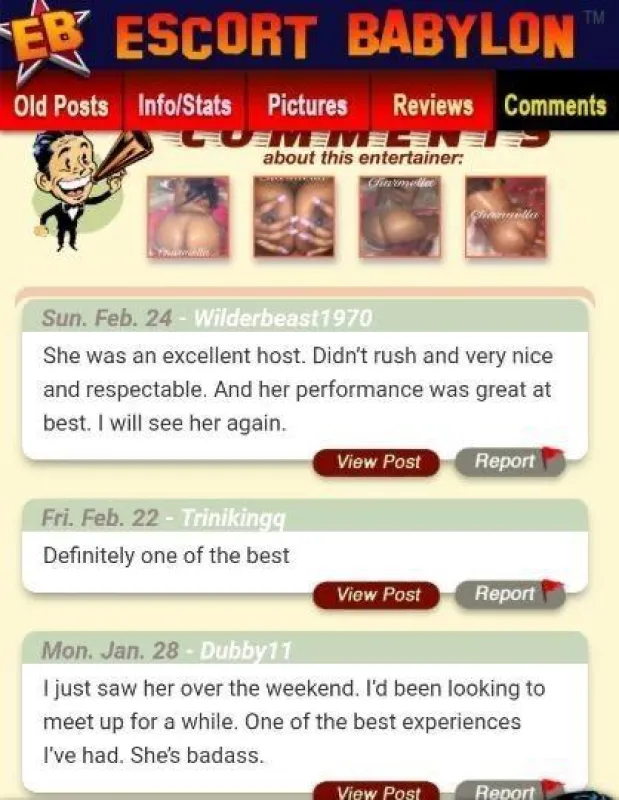View Post under Trinikingq's comment
This screenshot has width=619, height=800.
click(377, 594)
